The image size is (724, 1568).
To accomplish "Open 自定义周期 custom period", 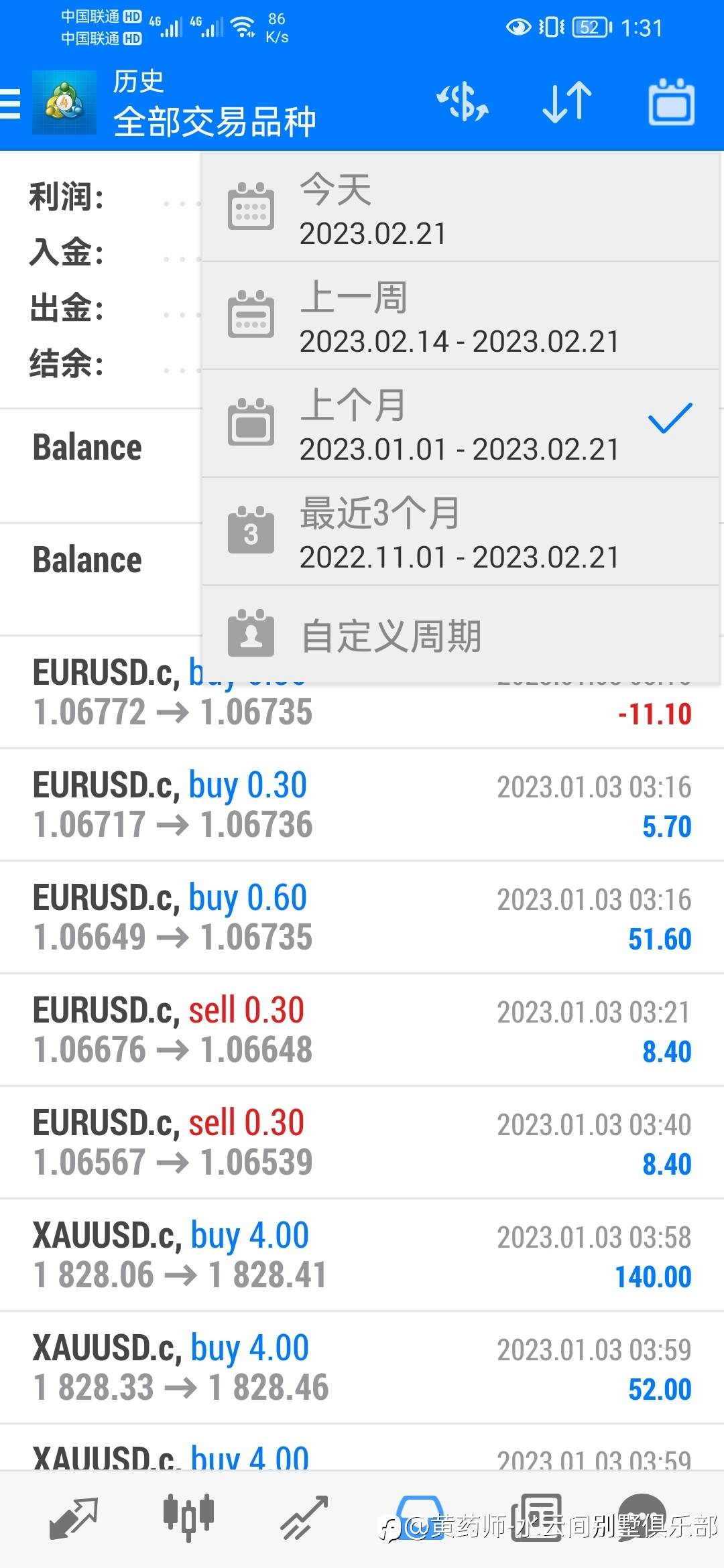I will tap(460, 635).
